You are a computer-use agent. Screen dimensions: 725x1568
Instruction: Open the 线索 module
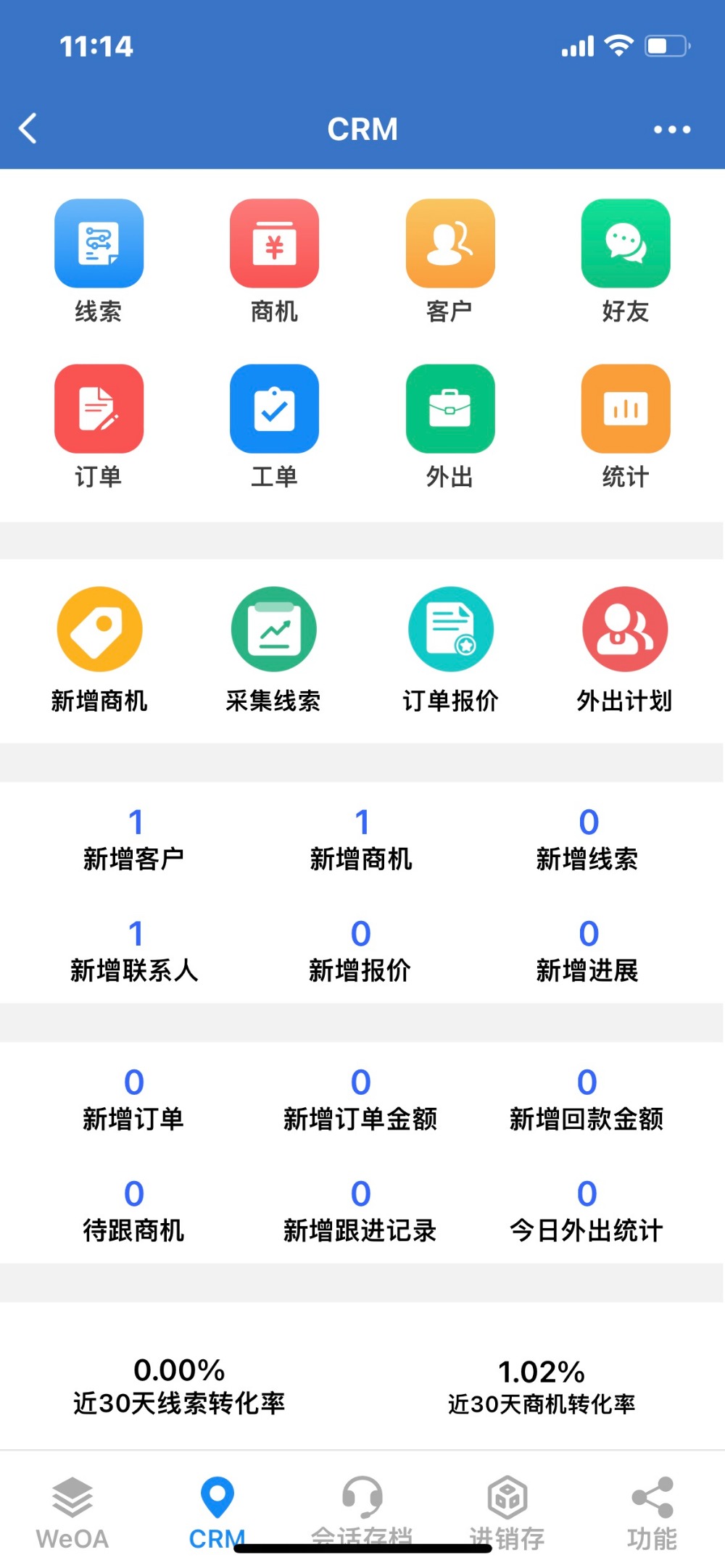tap(99, 262)
